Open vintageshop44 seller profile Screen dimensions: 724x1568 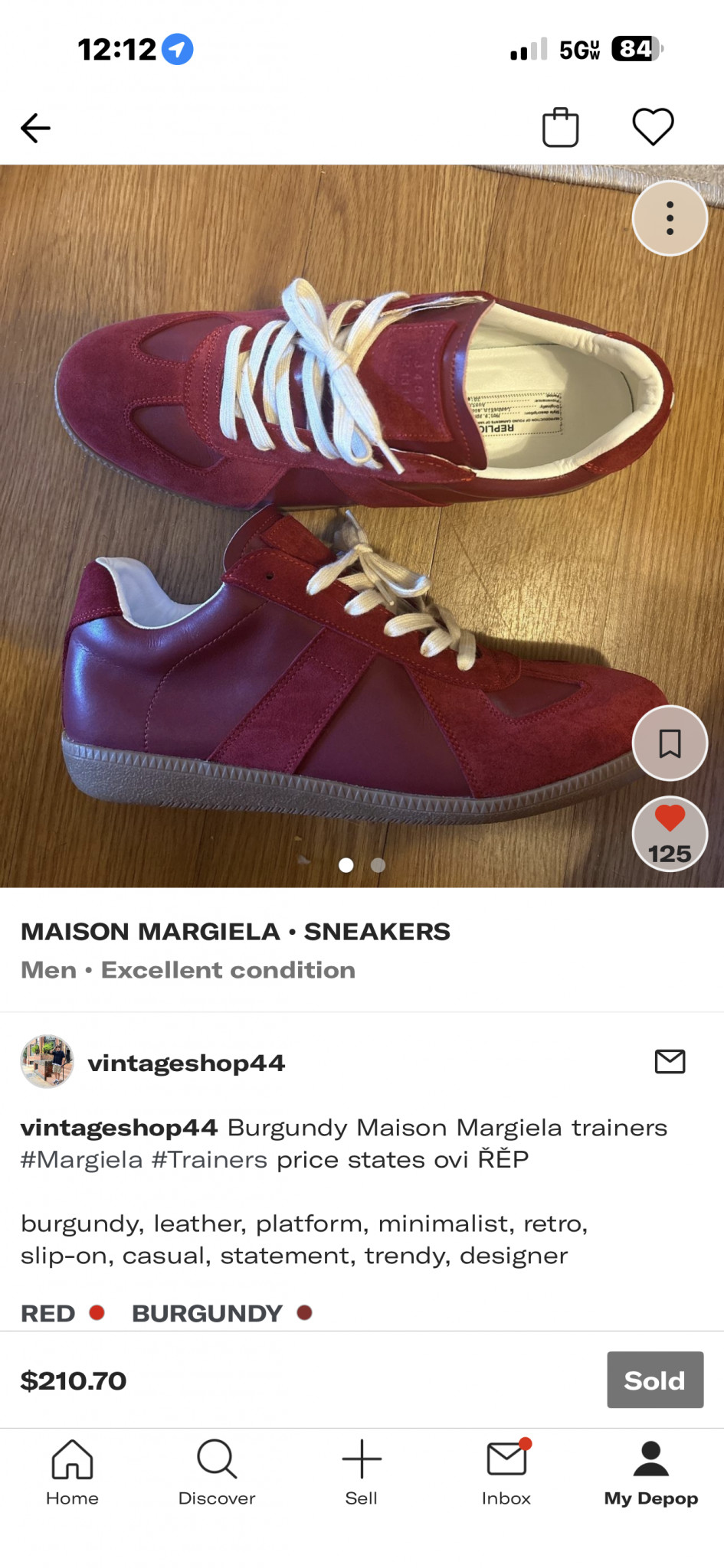(x=185, y=1063)
